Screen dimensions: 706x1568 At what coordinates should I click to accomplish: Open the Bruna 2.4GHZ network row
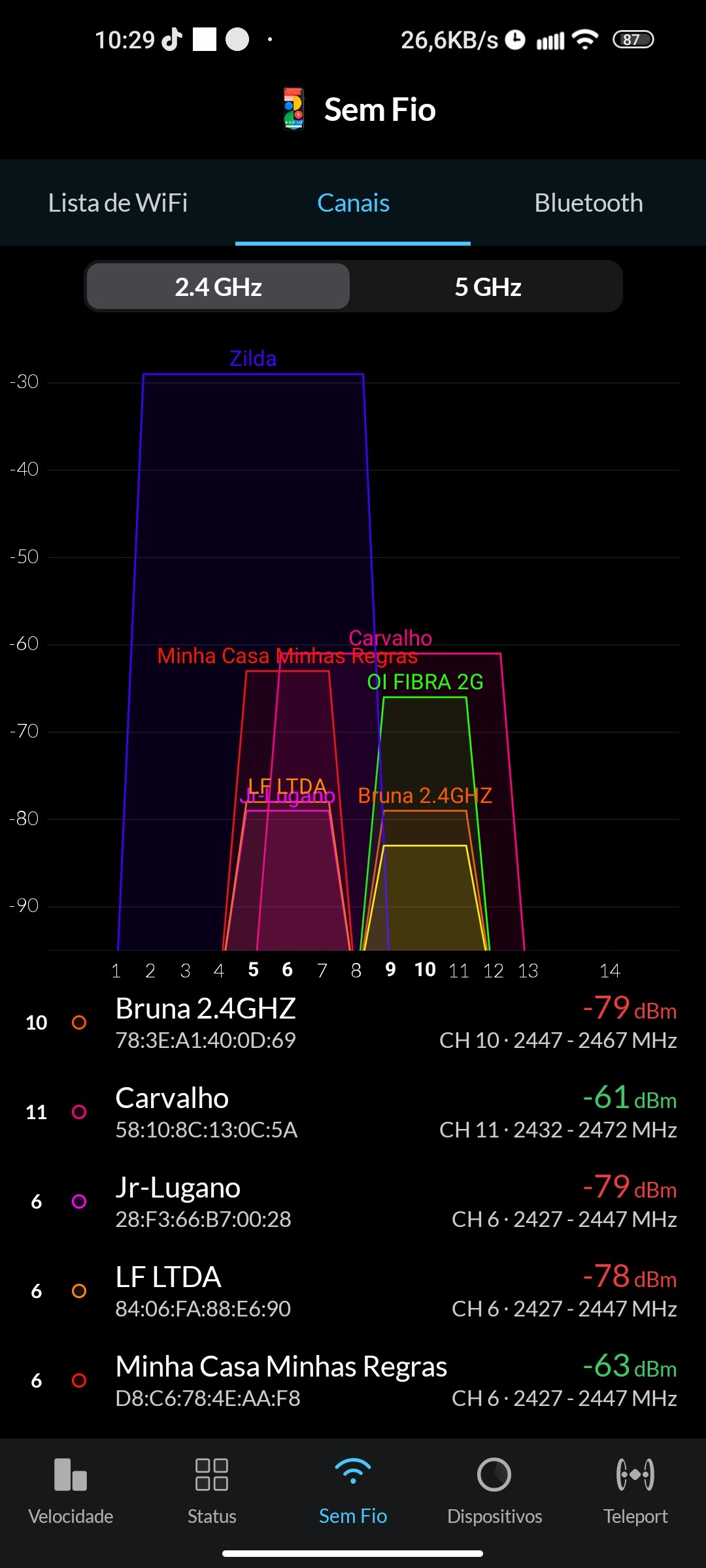pyautogui.click(x=353, y=1023)
